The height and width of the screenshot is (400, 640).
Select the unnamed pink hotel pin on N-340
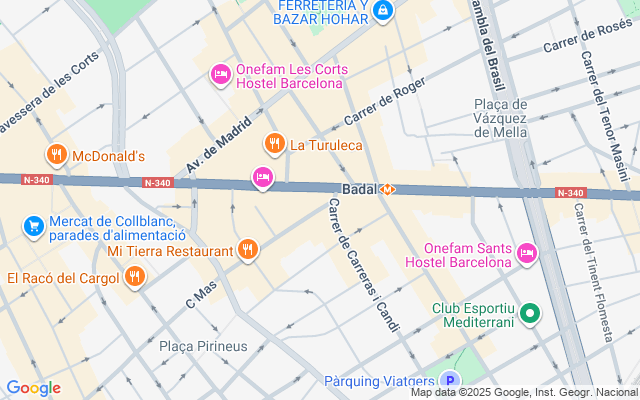point(263,177)
